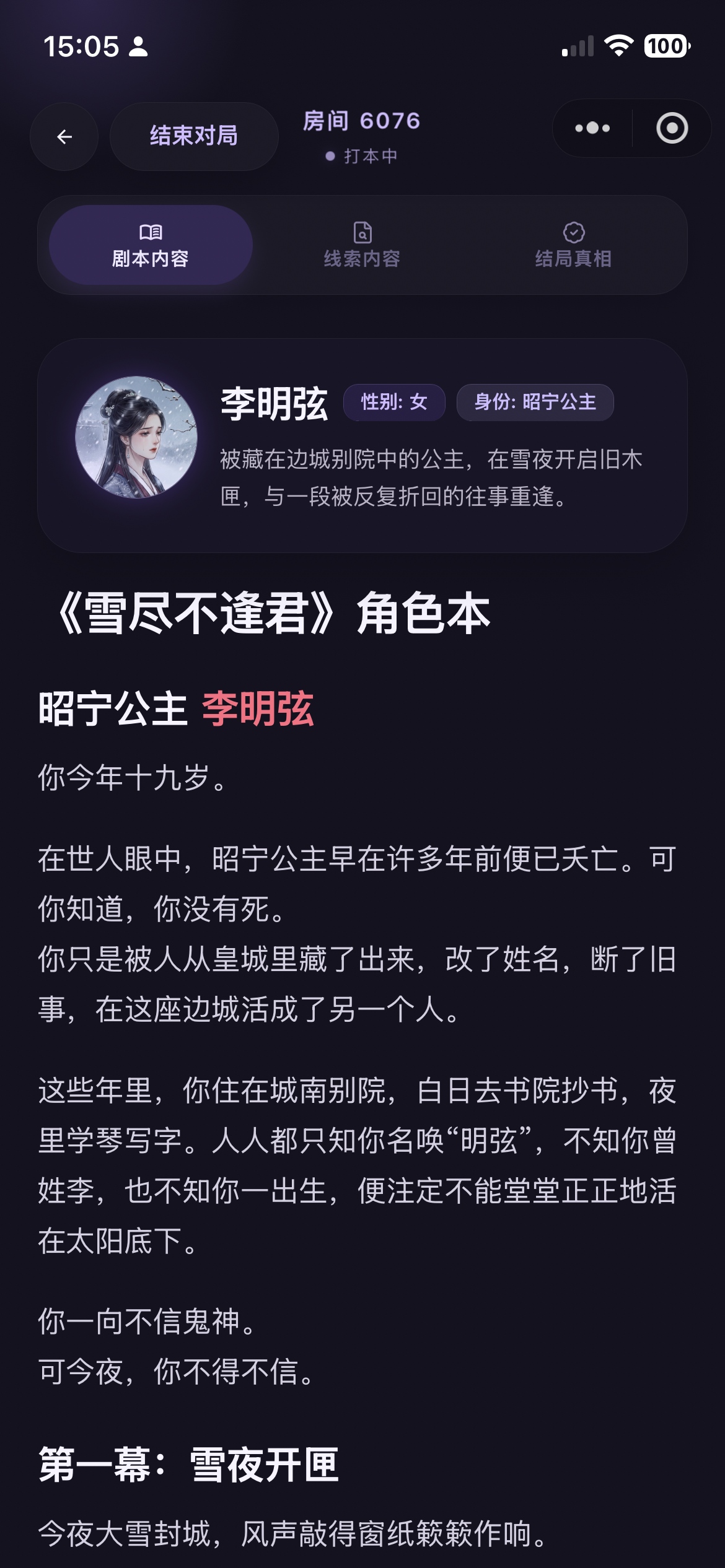Switch to the 线索内容 tab
725x1568 pixels.
362,245
